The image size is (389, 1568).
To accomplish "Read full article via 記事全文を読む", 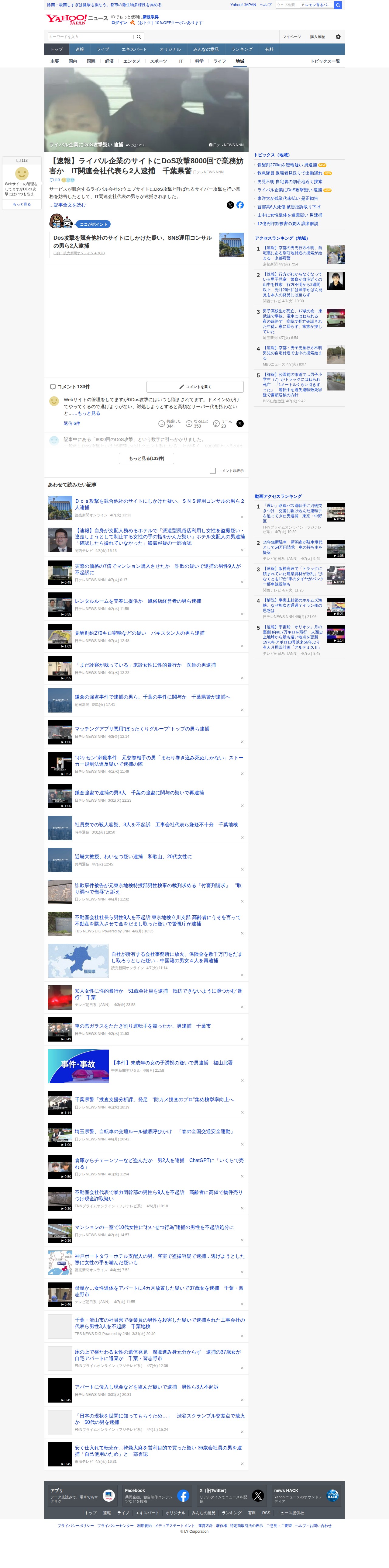I will 67,205.
